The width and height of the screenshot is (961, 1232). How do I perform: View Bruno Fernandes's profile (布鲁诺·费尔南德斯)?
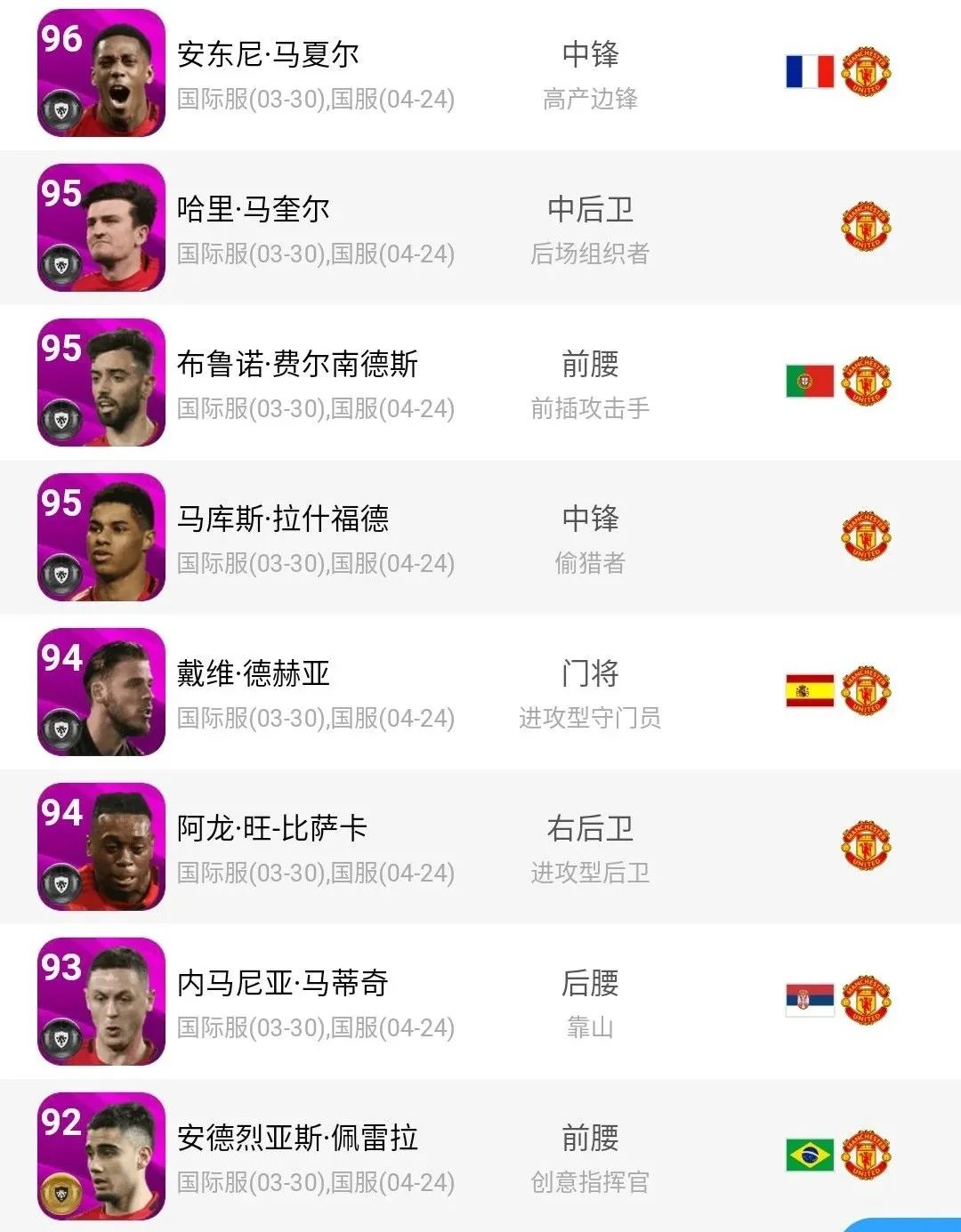(296, 365)
